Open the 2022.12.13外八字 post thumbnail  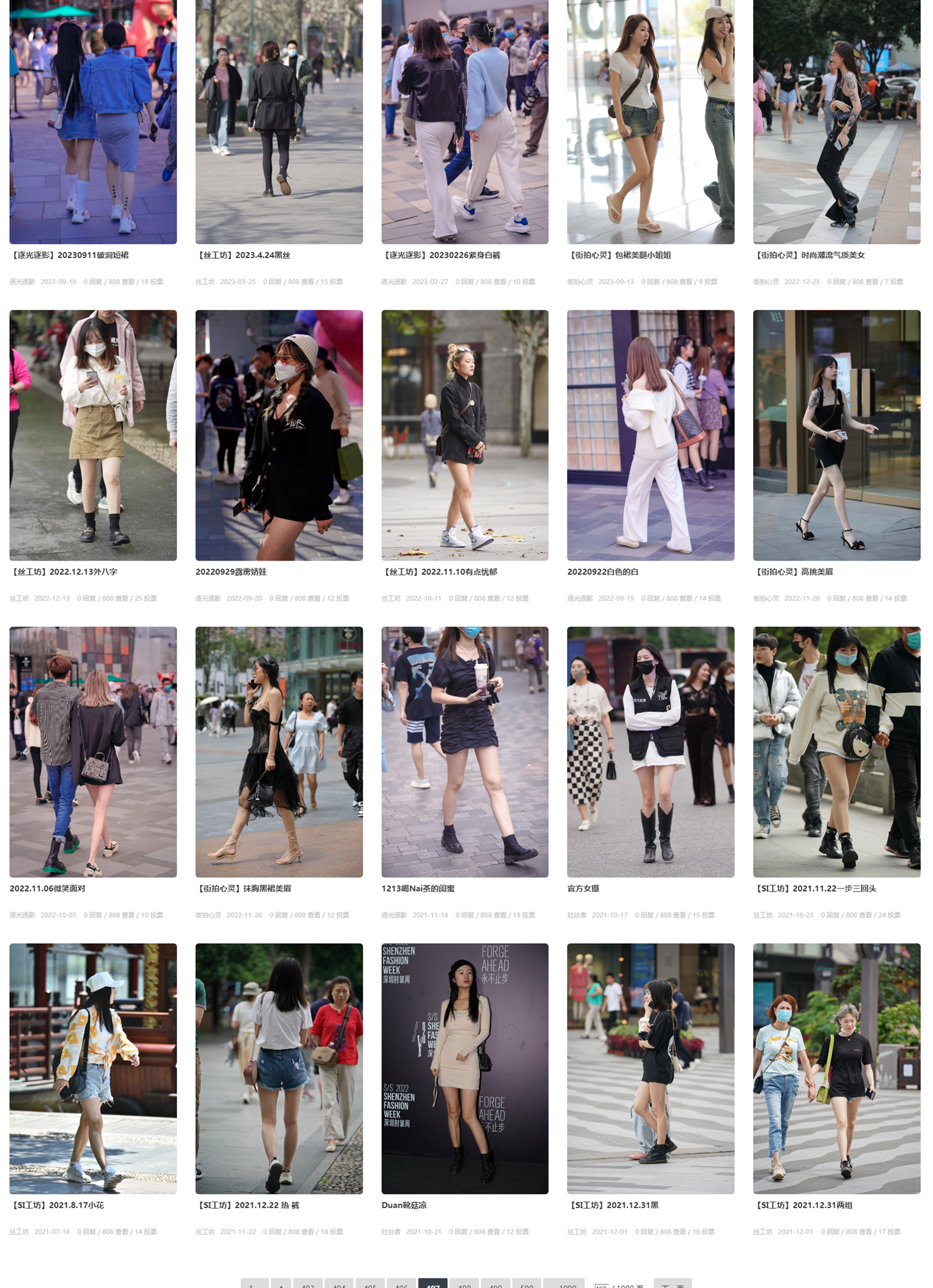93,435
